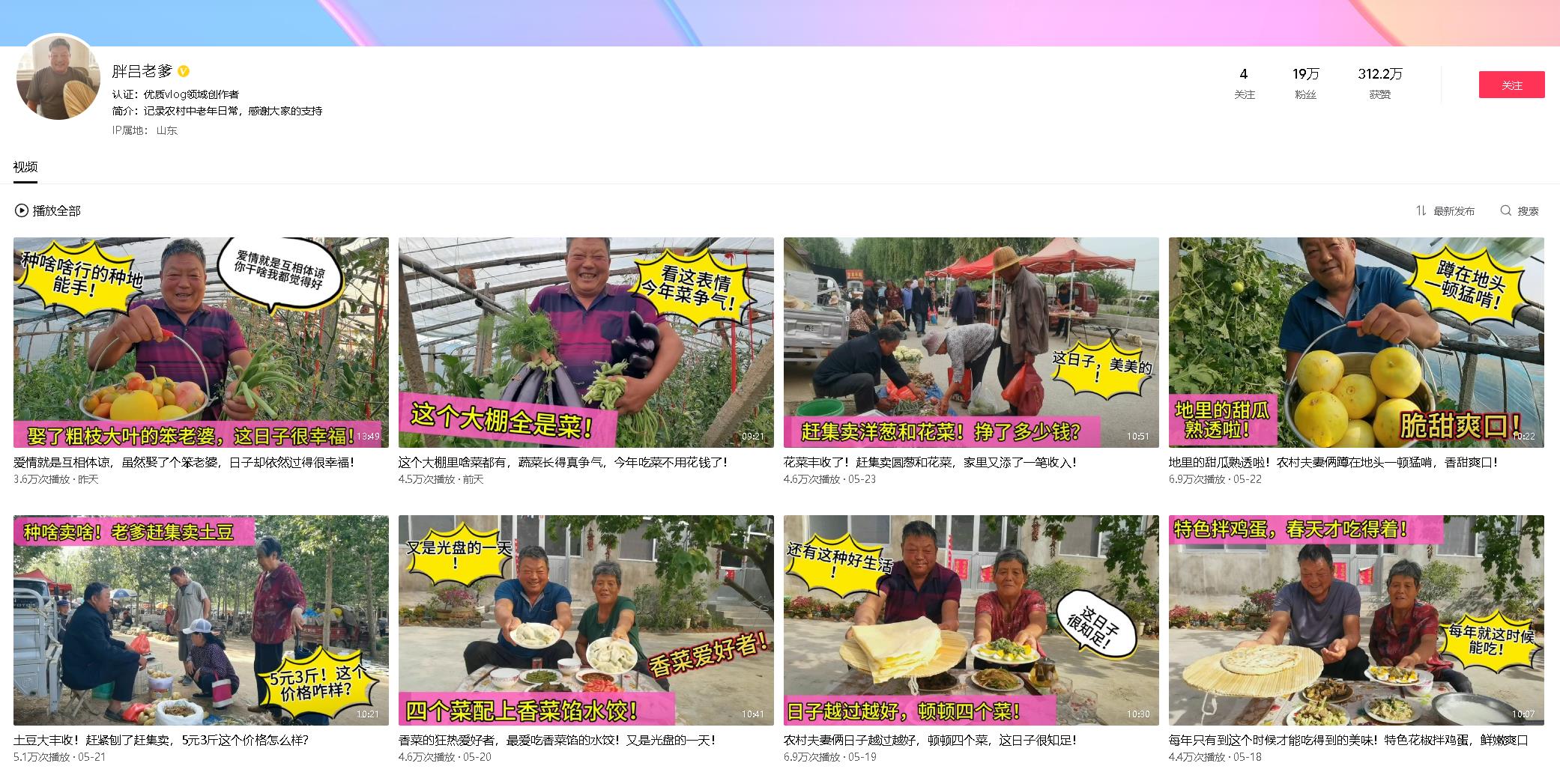Play all videos with 播放全部
This screenshot has height=784, width=1560.
click(48, 210)
